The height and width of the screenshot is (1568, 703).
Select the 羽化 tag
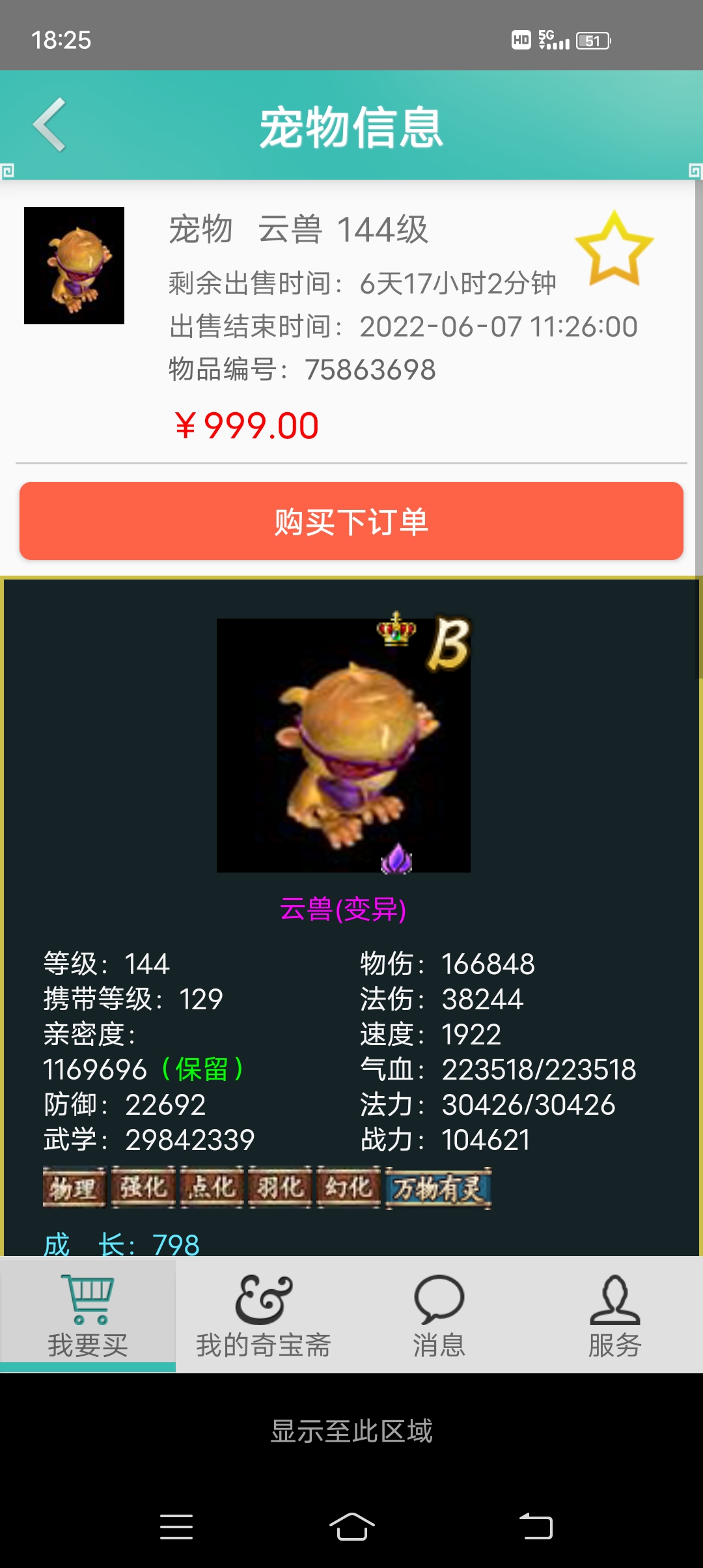click(x=280, y=1188)
